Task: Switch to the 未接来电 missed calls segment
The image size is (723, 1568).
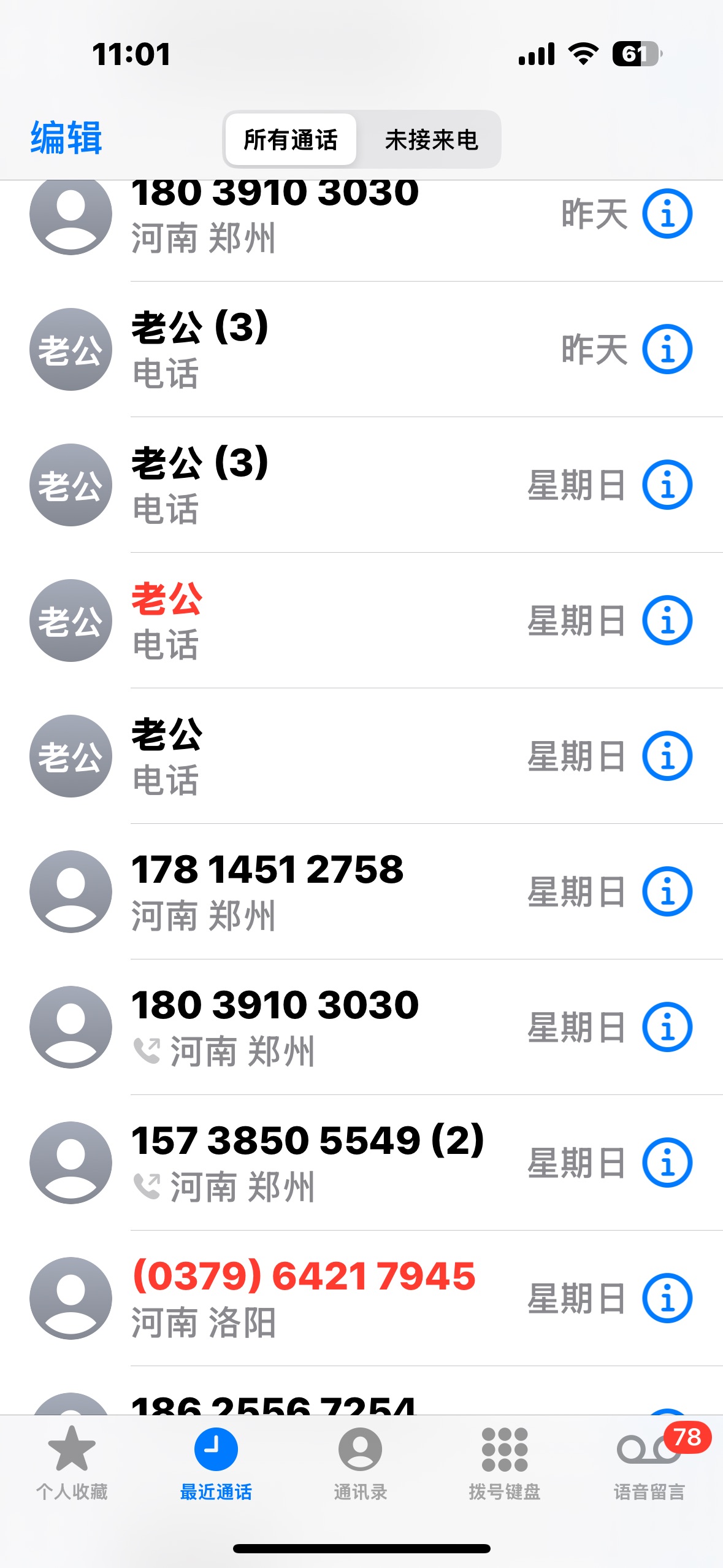Action: tap(430, 140)
